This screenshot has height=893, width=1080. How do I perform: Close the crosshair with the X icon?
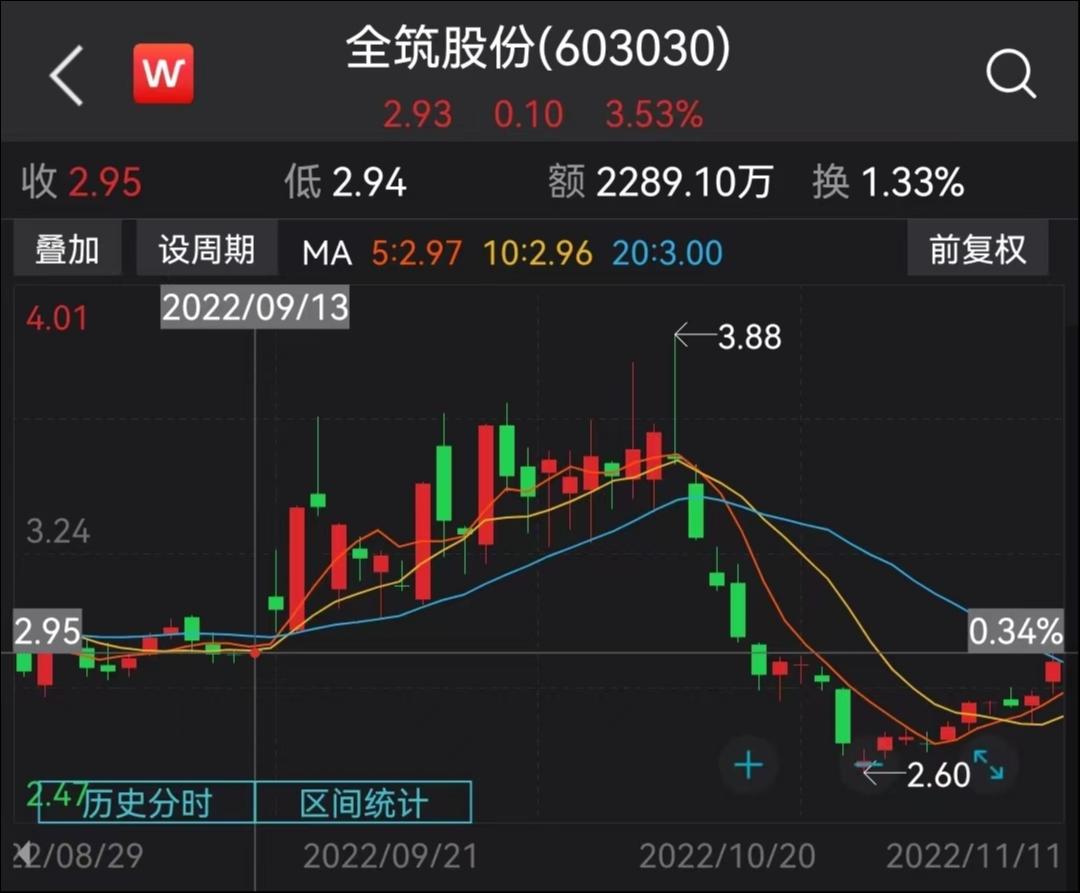[22, 852]
